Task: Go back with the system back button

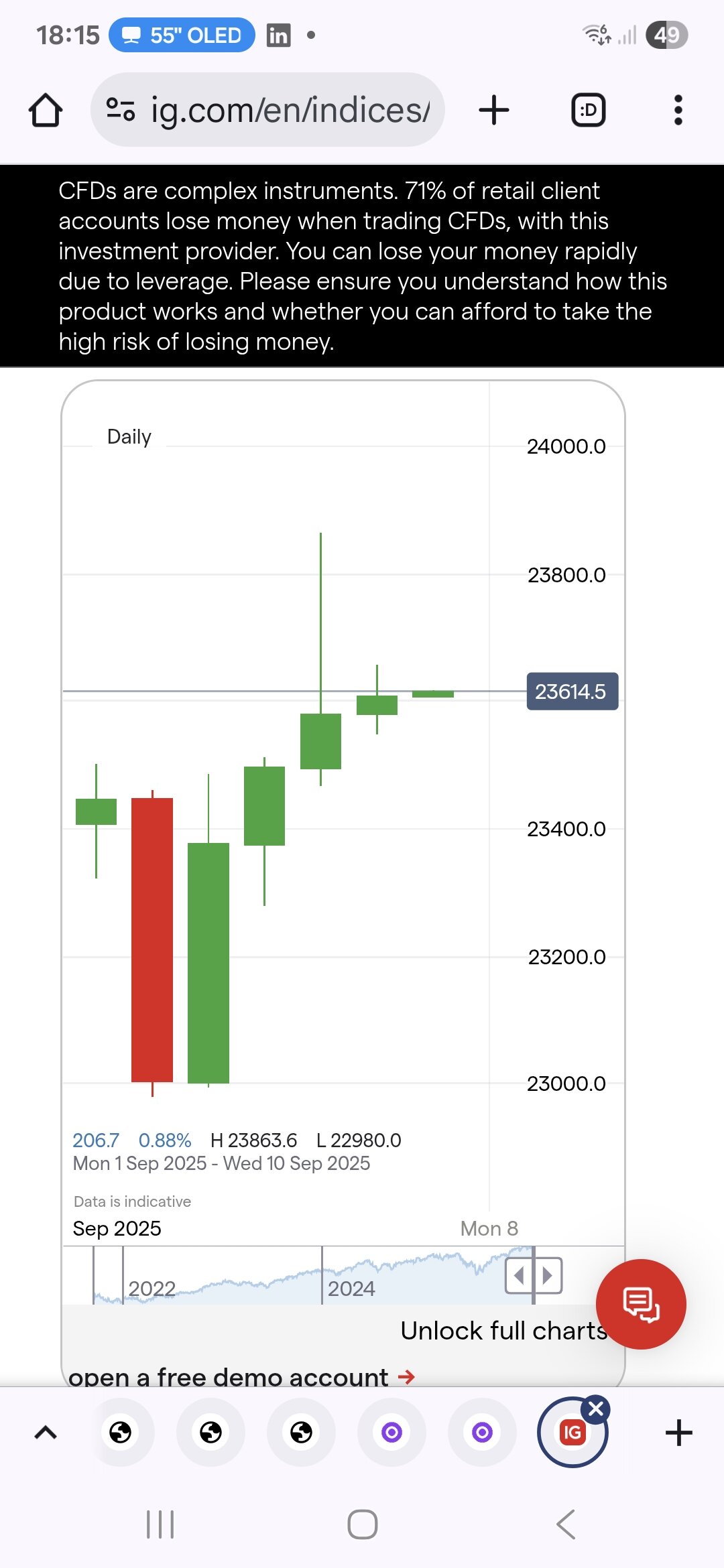Action: click(566, 1524)
